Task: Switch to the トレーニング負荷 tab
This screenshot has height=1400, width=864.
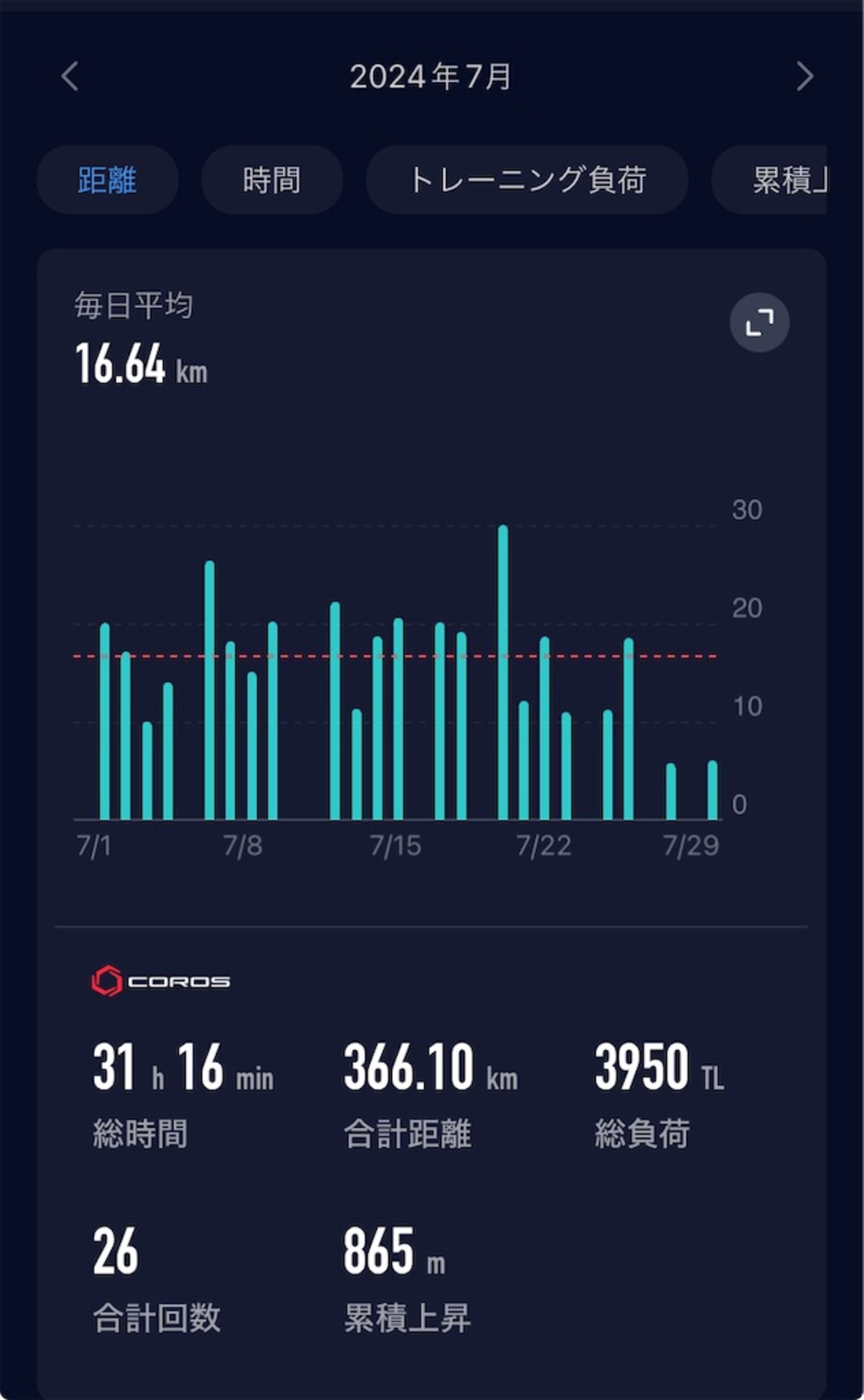Action: 526,180
